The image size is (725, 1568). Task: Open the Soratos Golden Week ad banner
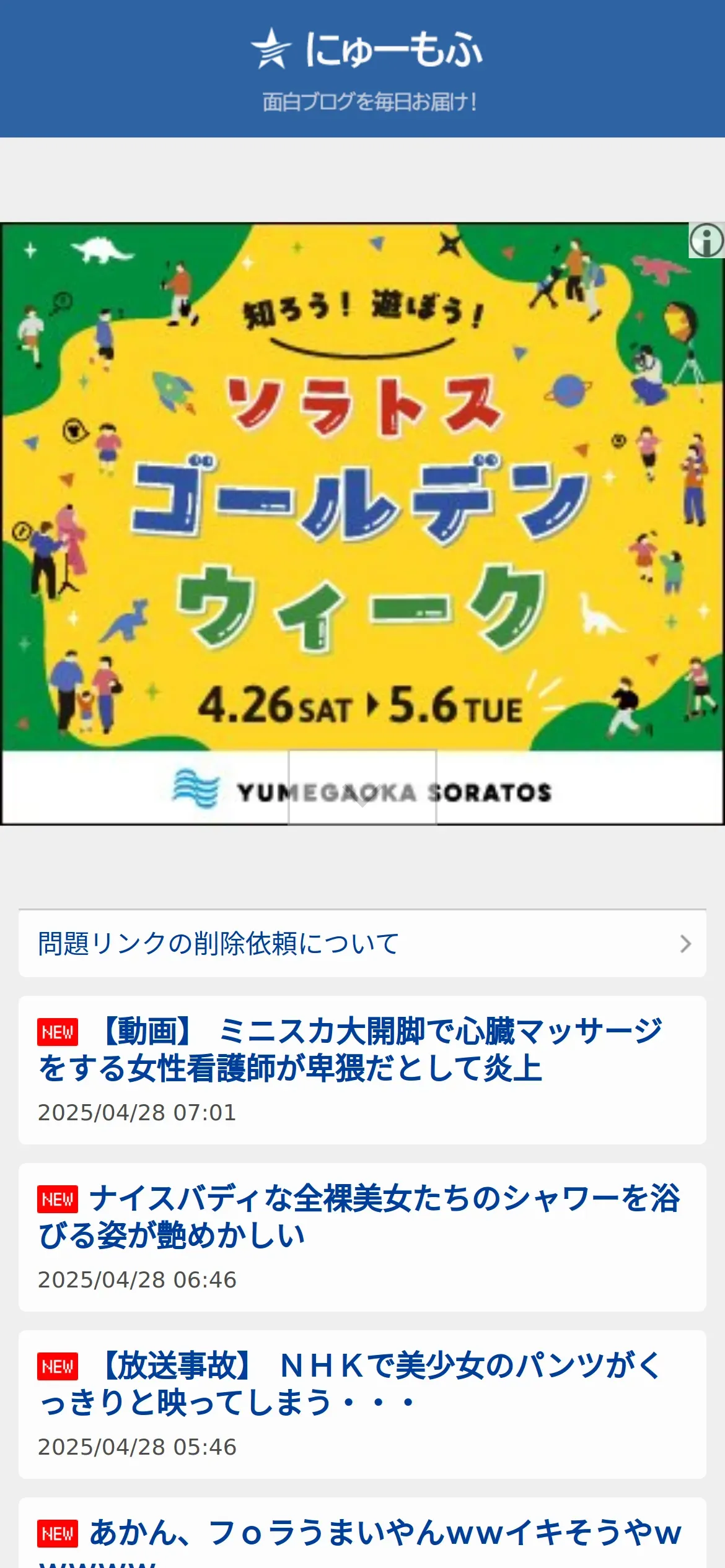(x=362, y=495)
